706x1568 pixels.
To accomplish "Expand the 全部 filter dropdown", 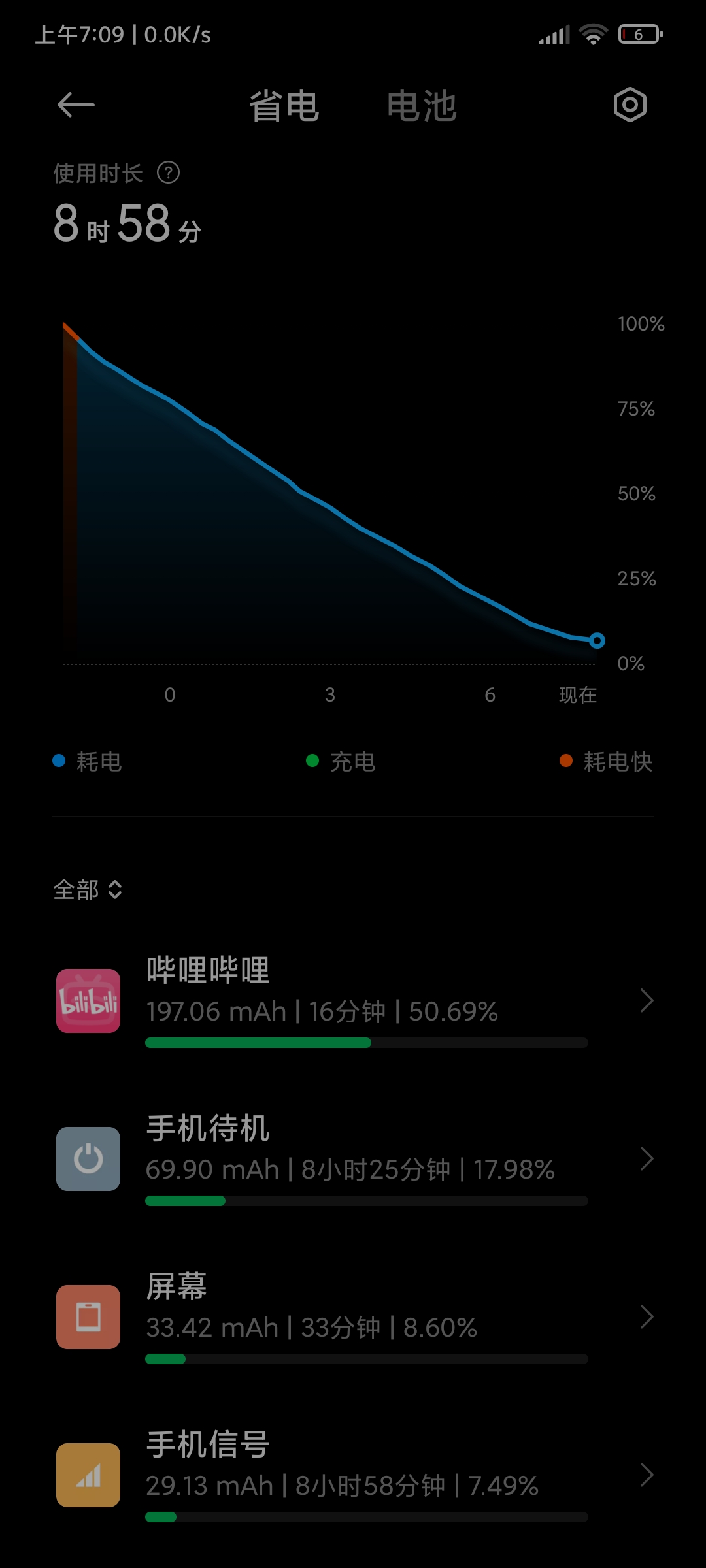I will (88, 889).
